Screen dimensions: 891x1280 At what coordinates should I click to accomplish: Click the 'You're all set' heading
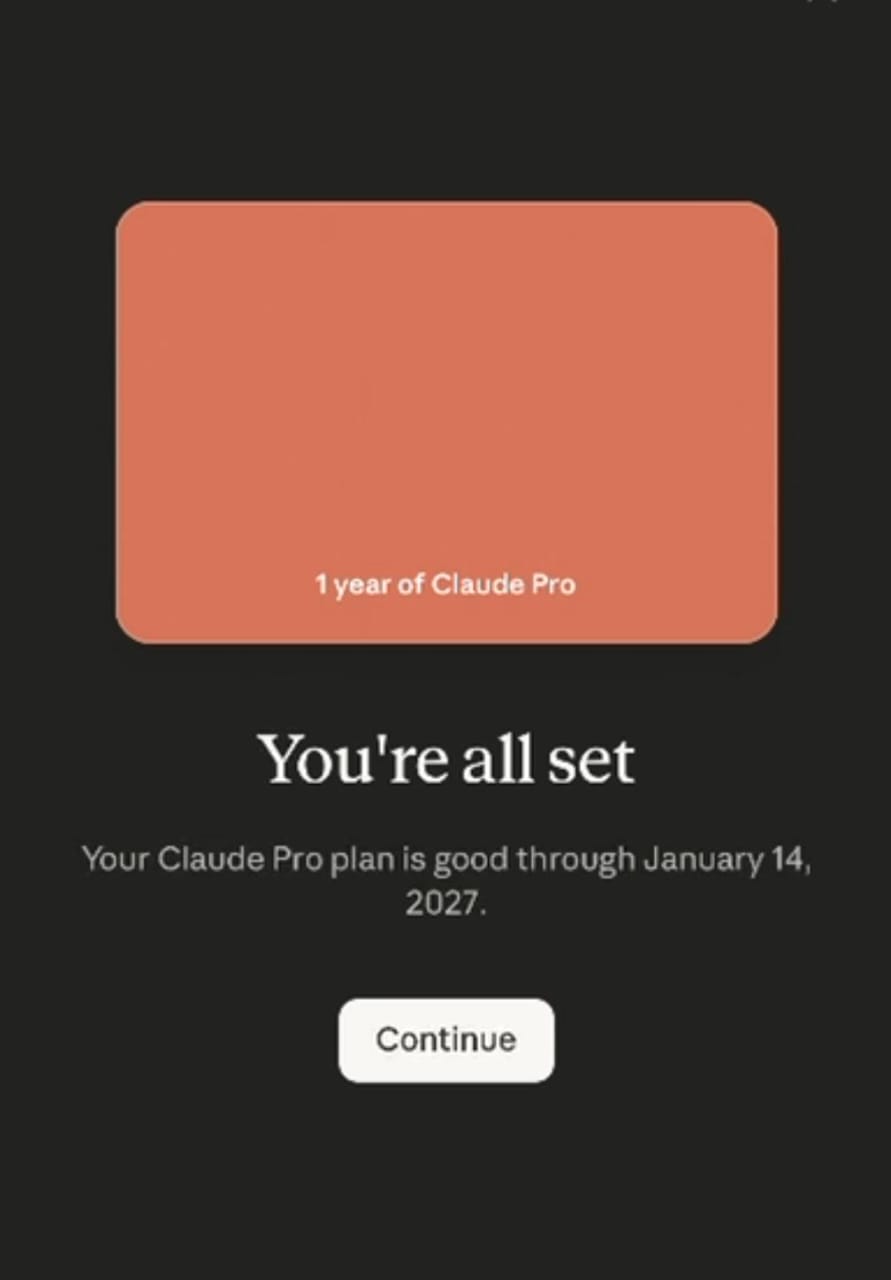click(x=446, y=758)
